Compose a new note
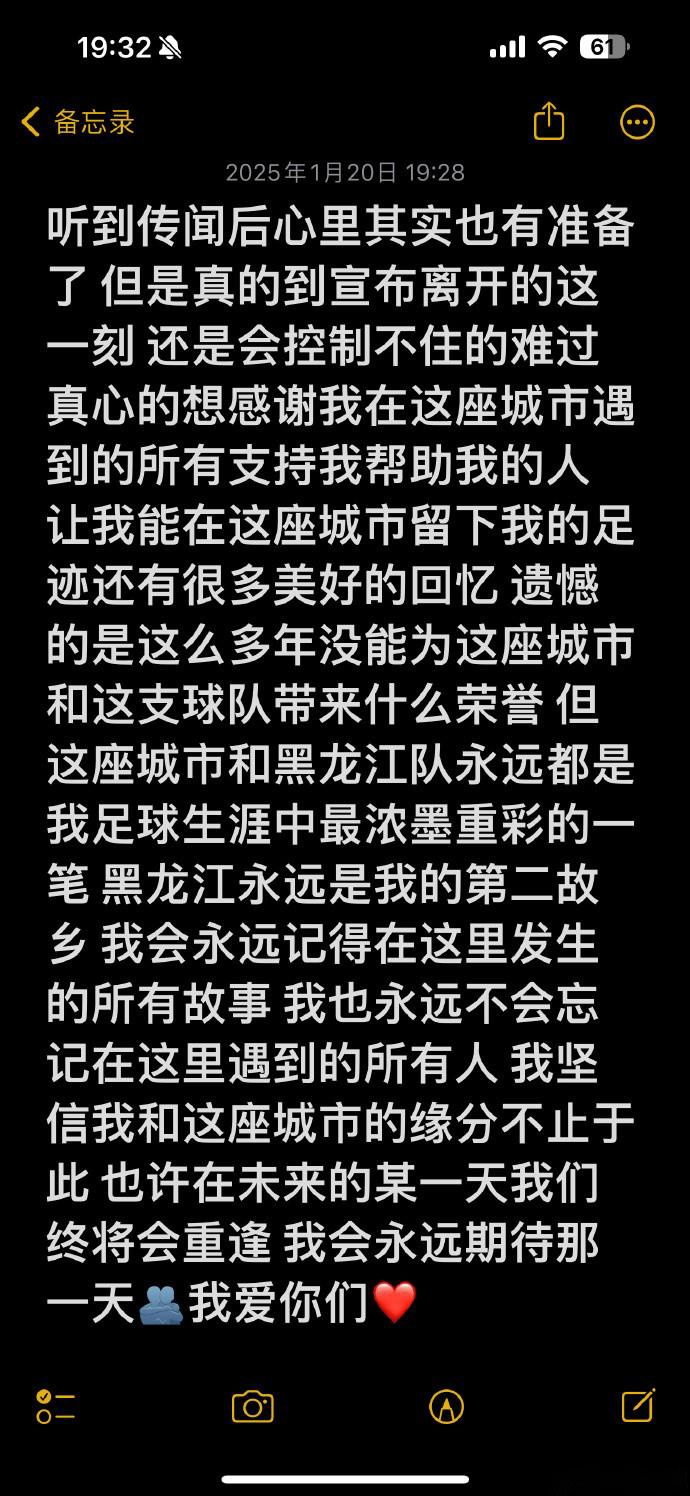This screenshot has width=690, height=1496. (x=638, y=1405)
